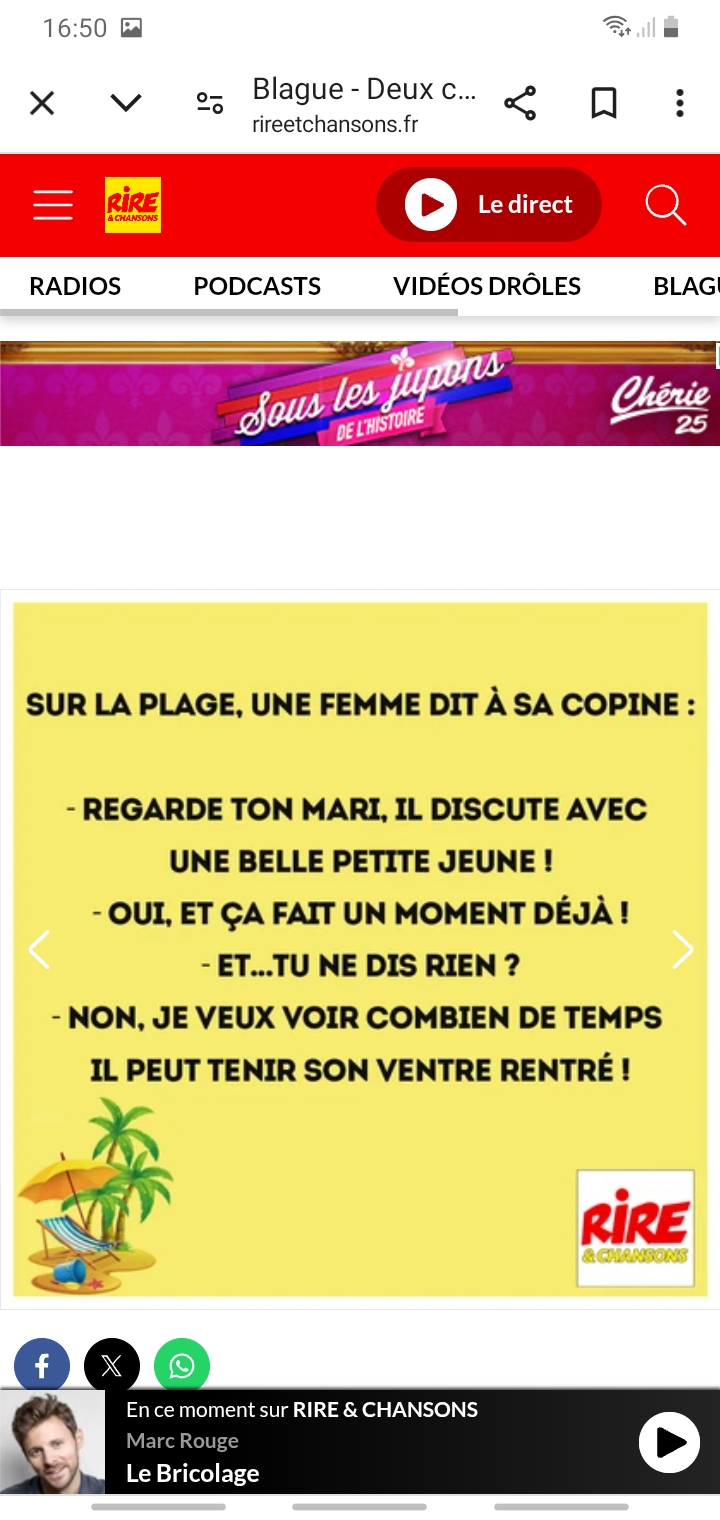The image size is (720, 1520).
Task: Play Marc Rouge's Le Bricolage now
Action: coord(669,1442)
